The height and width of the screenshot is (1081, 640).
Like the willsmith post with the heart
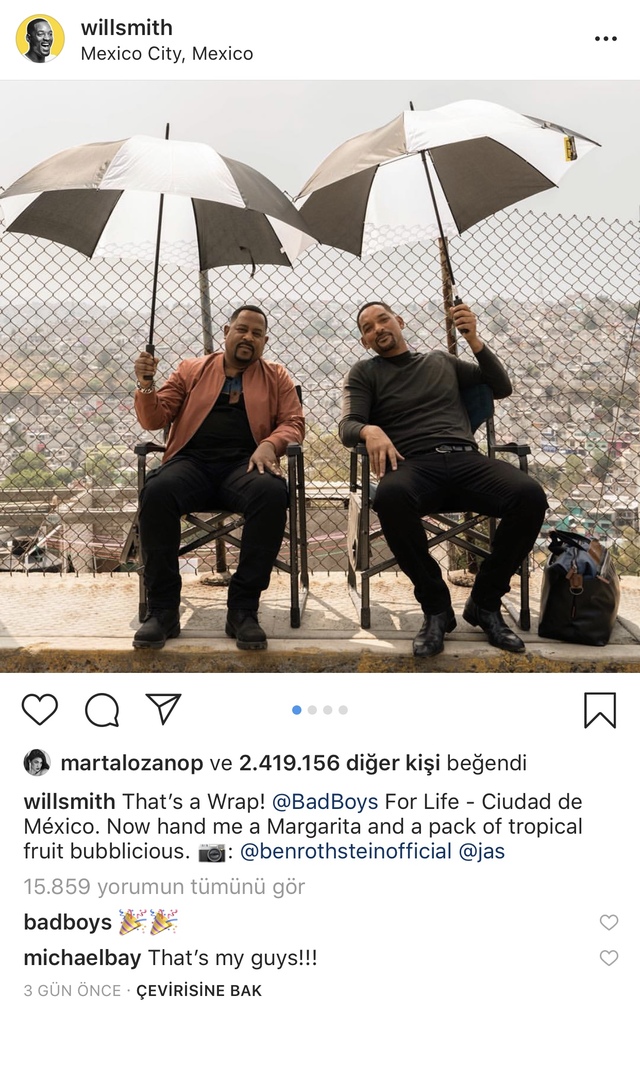pyautogui.click(x=40, y=709)
